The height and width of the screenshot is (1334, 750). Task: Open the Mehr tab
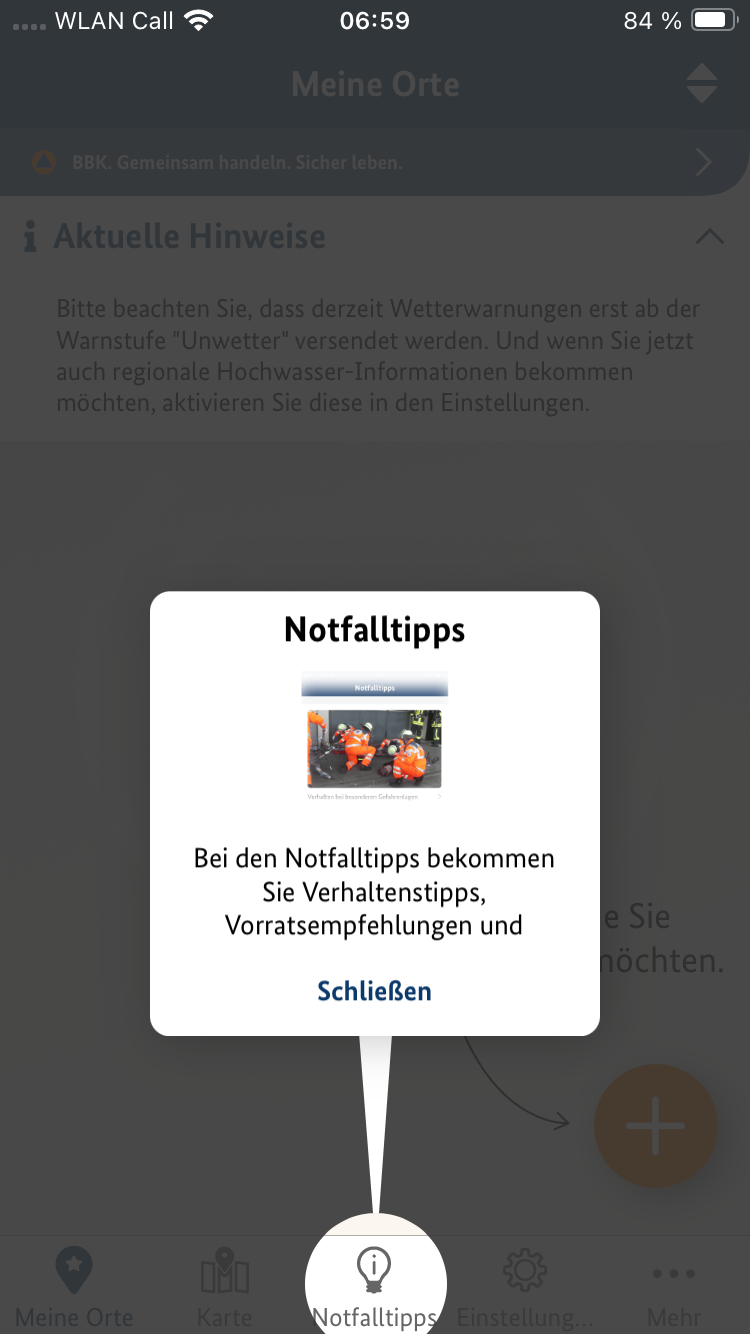click(x=674, y=1287)
